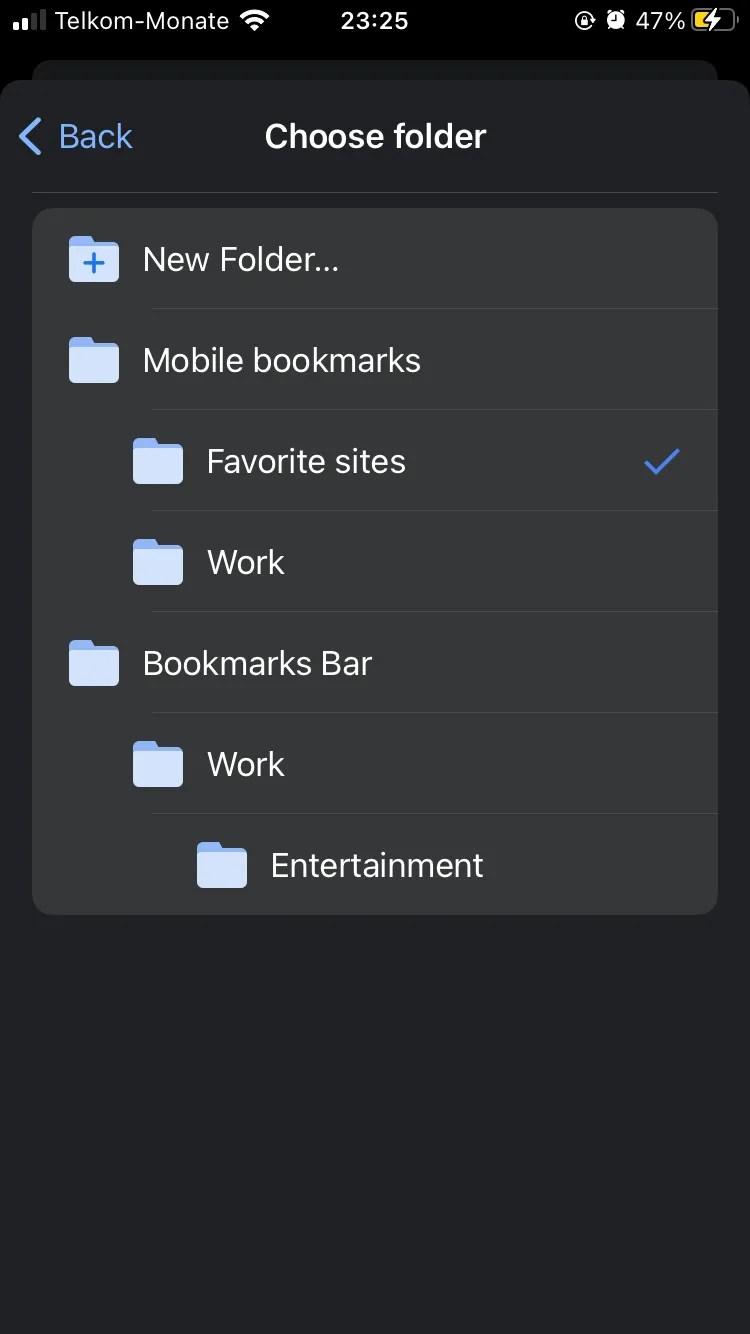Tap the Bookmarks Bar folder icon
This screenshot has height=1334, width=750.
click(x=93, y=663)
